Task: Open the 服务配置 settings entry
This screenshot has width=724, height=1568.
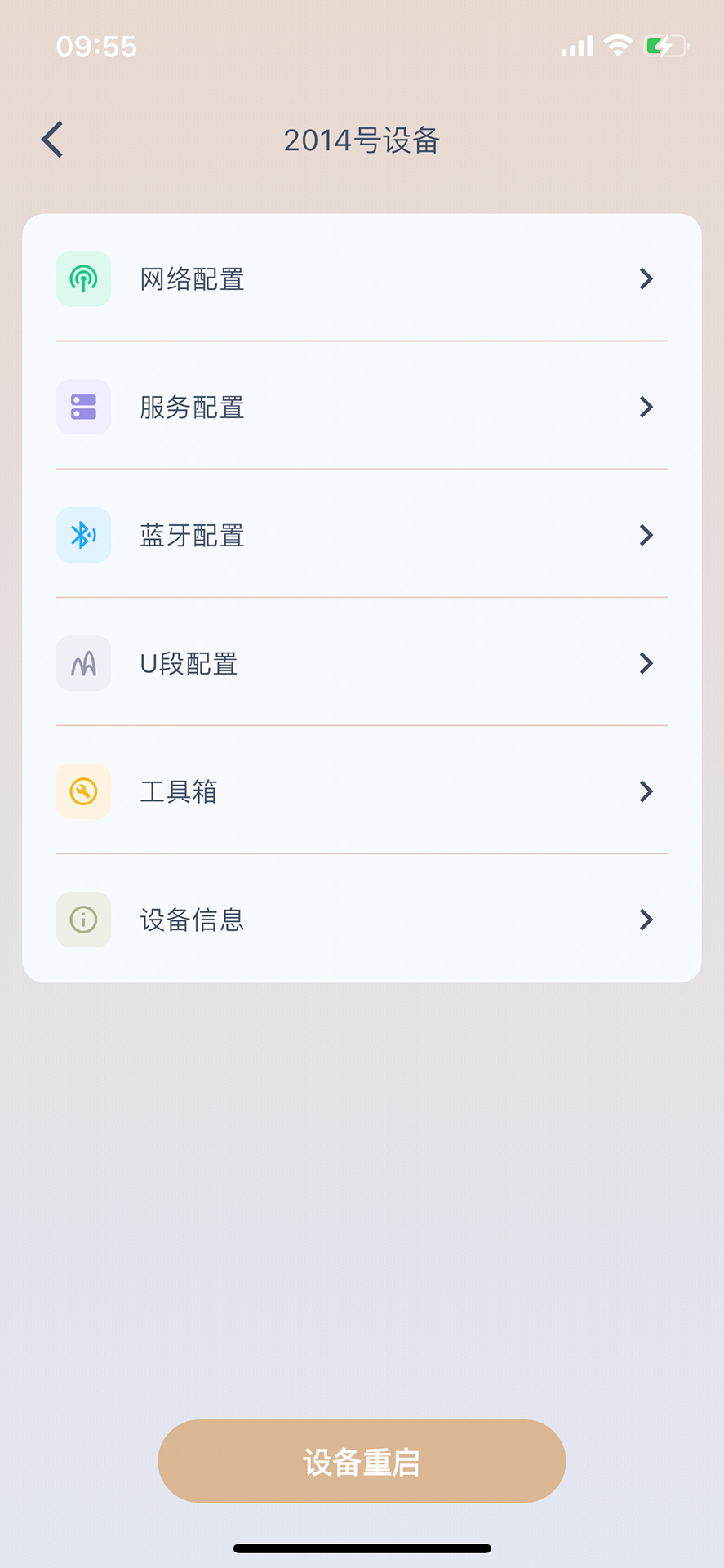Action: coord(362,407)
